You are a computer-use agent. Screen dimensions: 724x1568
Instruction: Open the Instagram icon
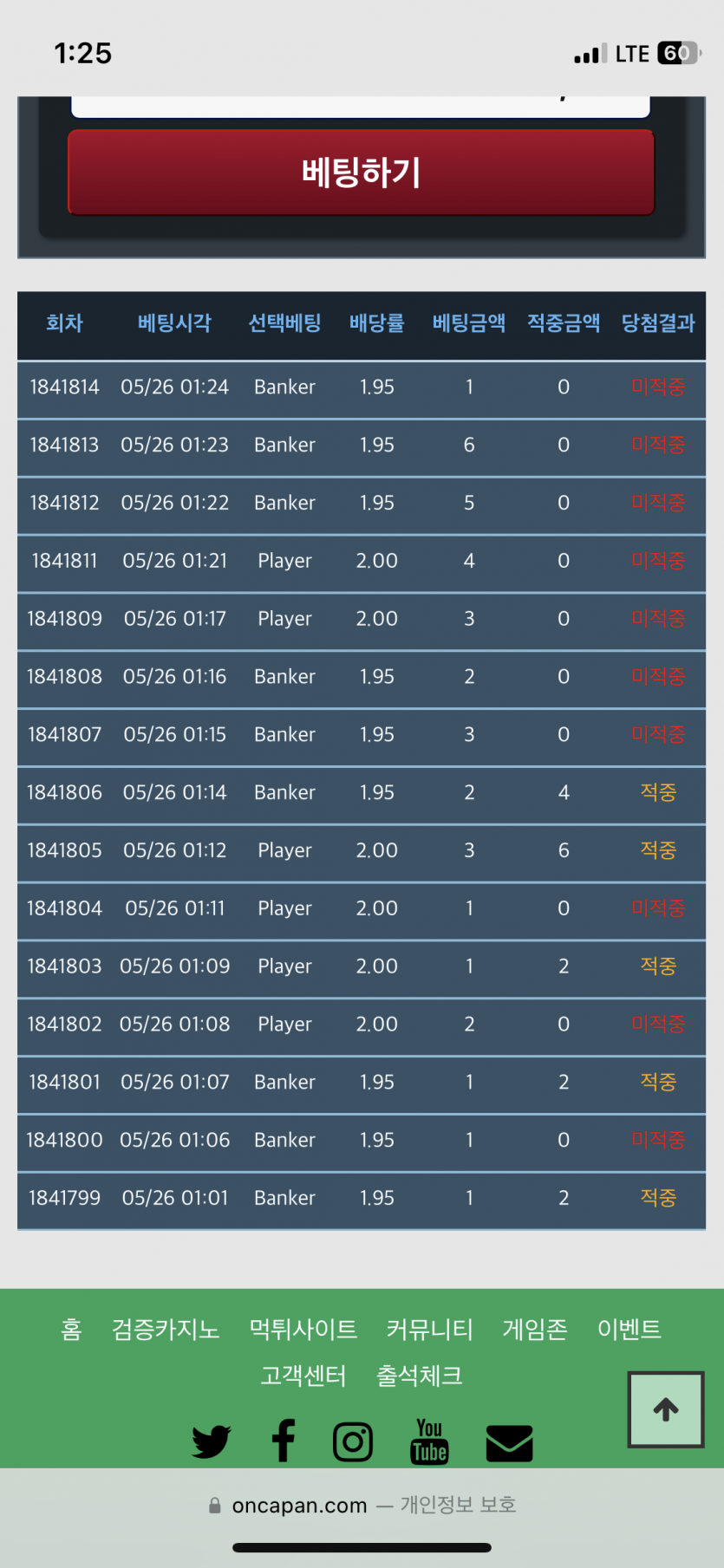(353, 1441)
